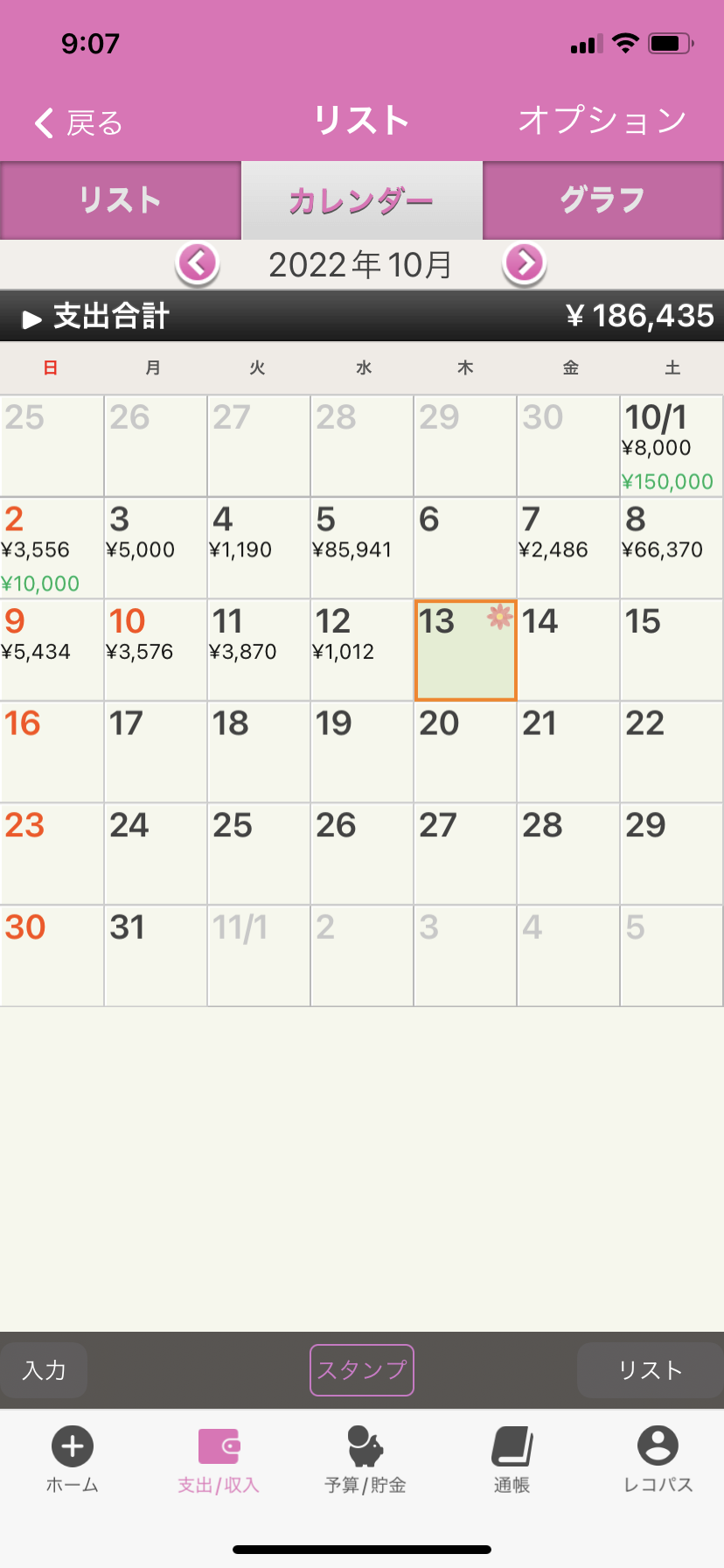724x1568 pixels.
Task: Select October 1 on the calendar
Action: tap(671, 446)
